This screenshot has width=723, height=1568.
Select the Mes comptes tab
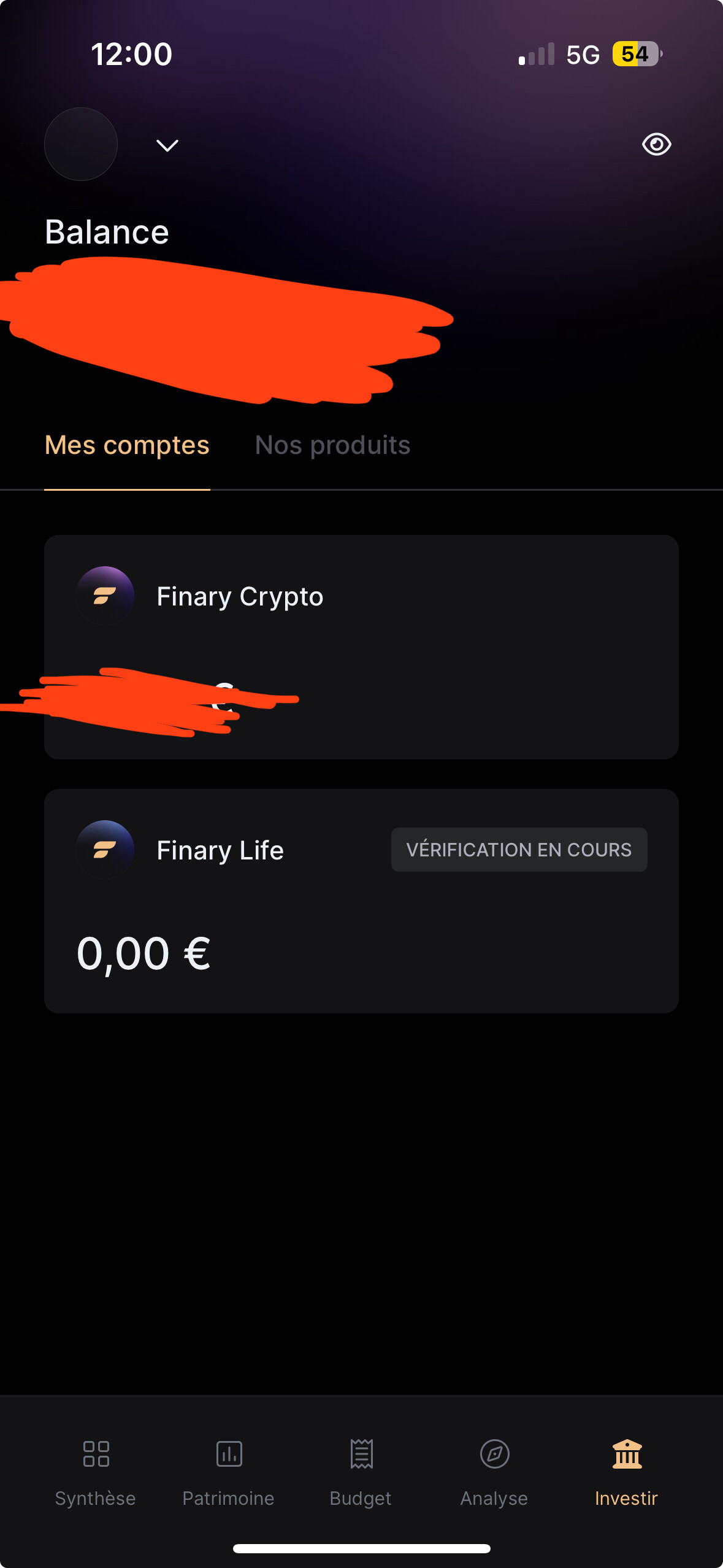point(127,445)
